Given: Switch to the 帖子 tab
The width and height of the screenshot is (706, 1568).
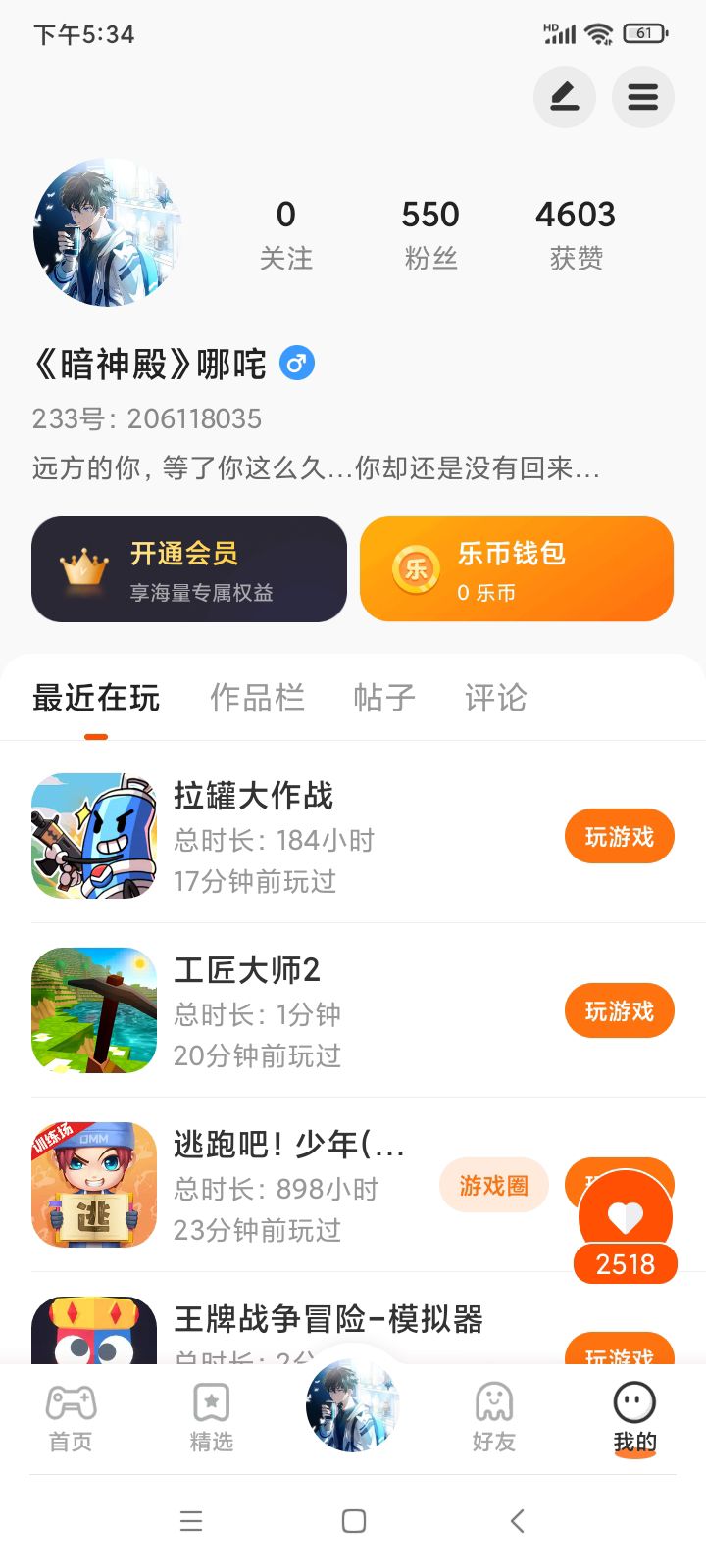Looking at the screenshot, I should click(x=384, y=698).
